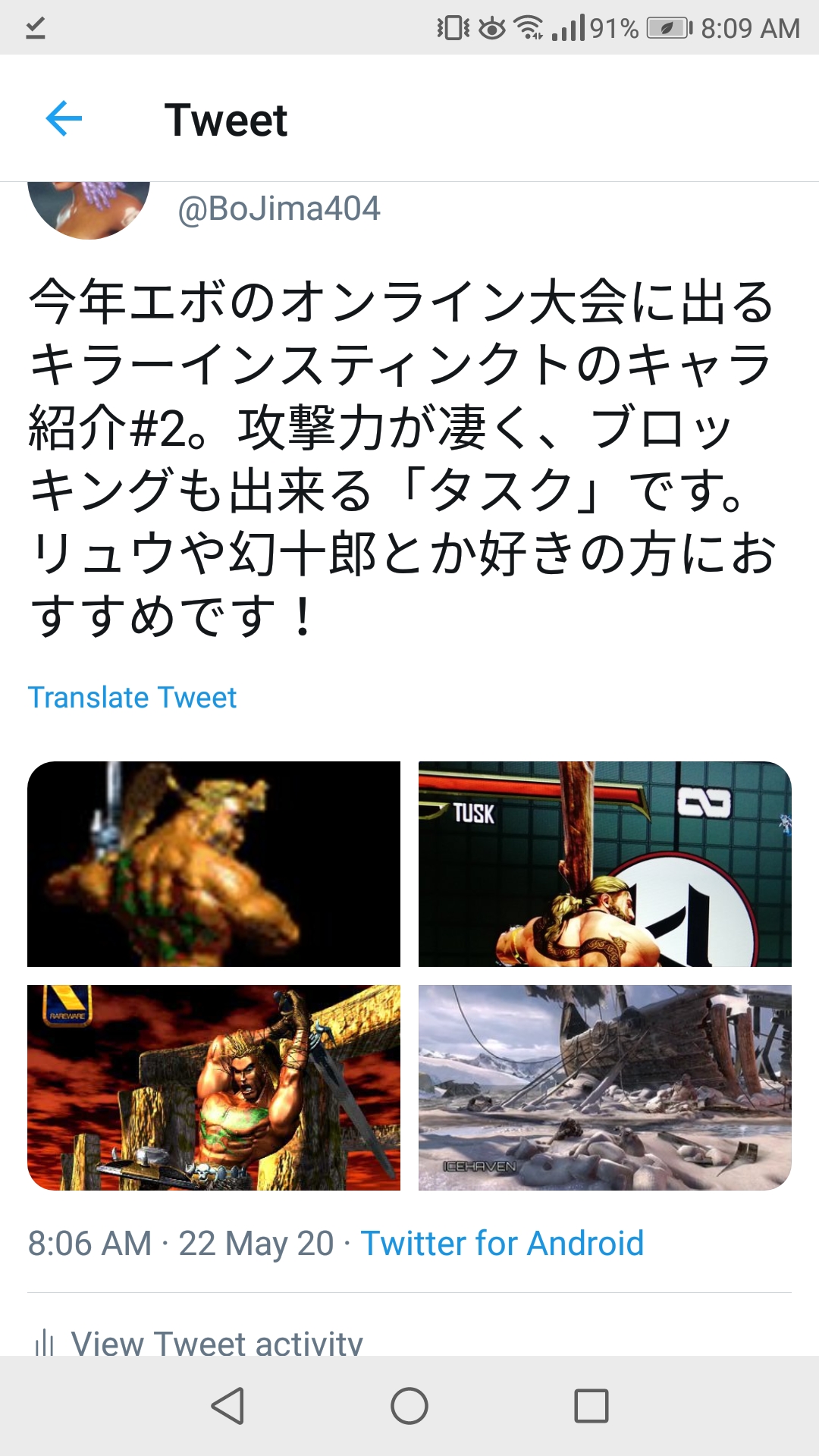
Task: Open the Icehaven stage image
Action: click(x=605, y=1087)
